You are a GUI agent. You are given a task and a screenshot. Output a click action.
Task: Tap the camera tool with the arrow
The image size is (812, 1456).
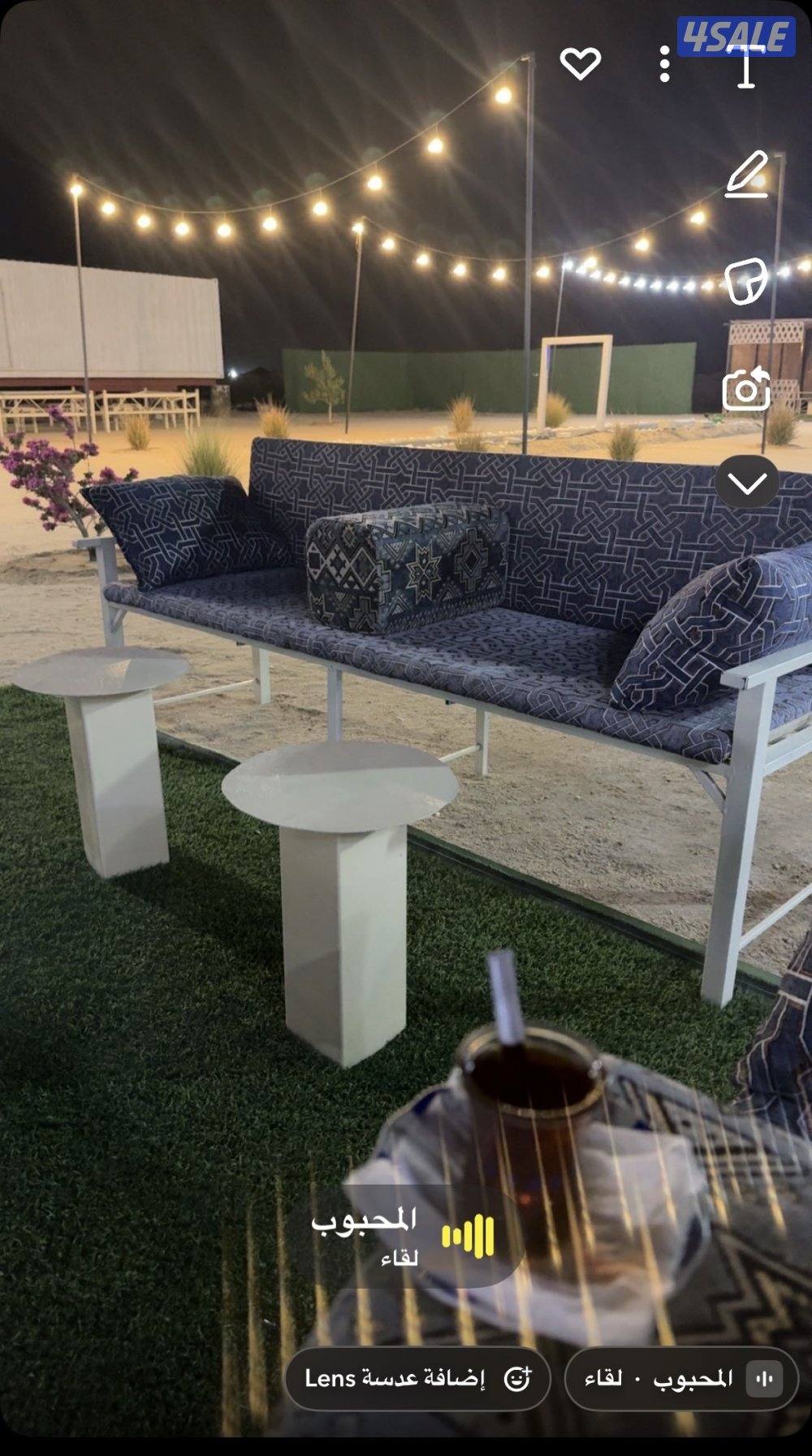click(746, 388)
